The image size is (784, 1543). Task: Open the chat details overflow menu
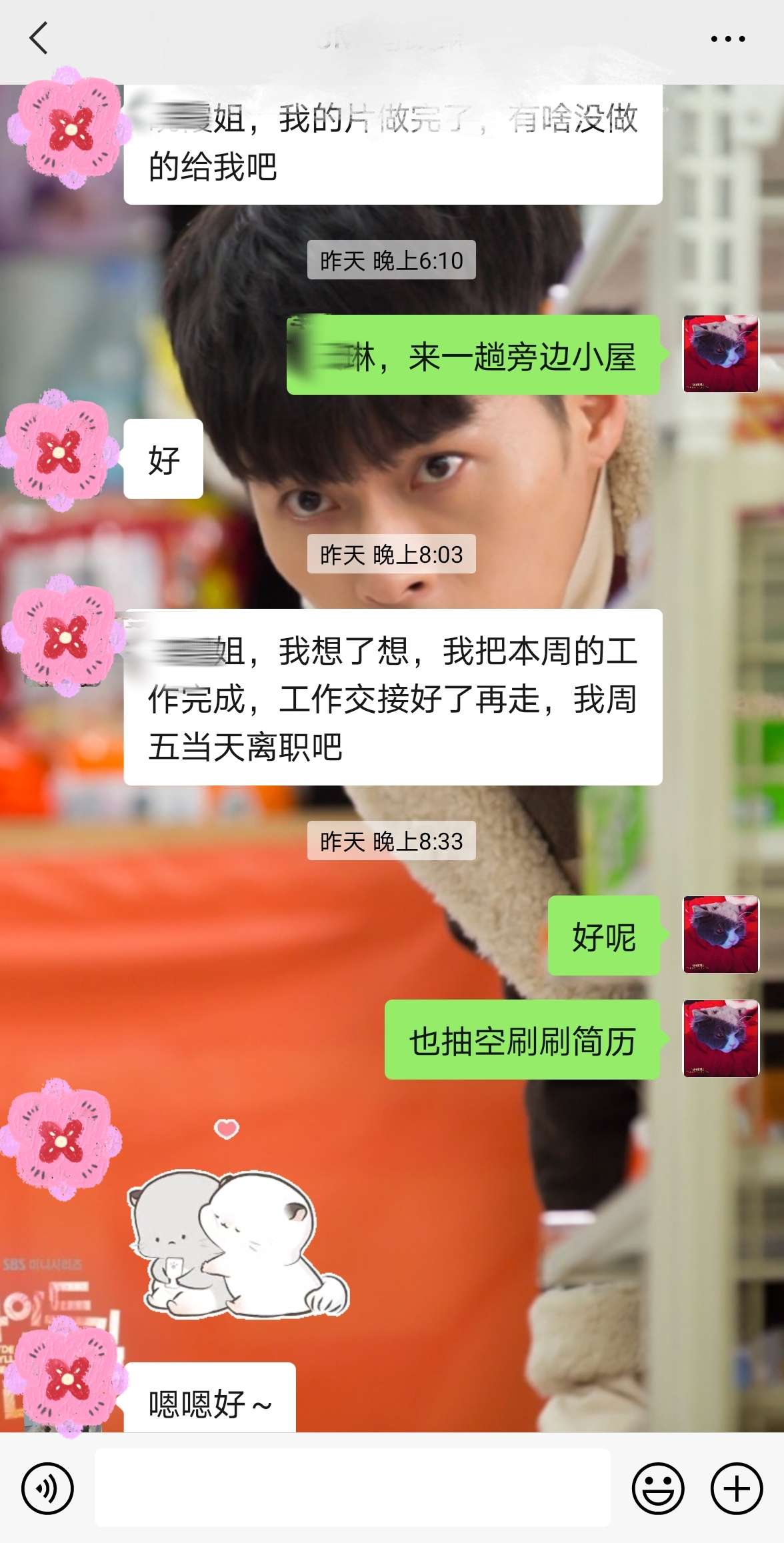727,39
